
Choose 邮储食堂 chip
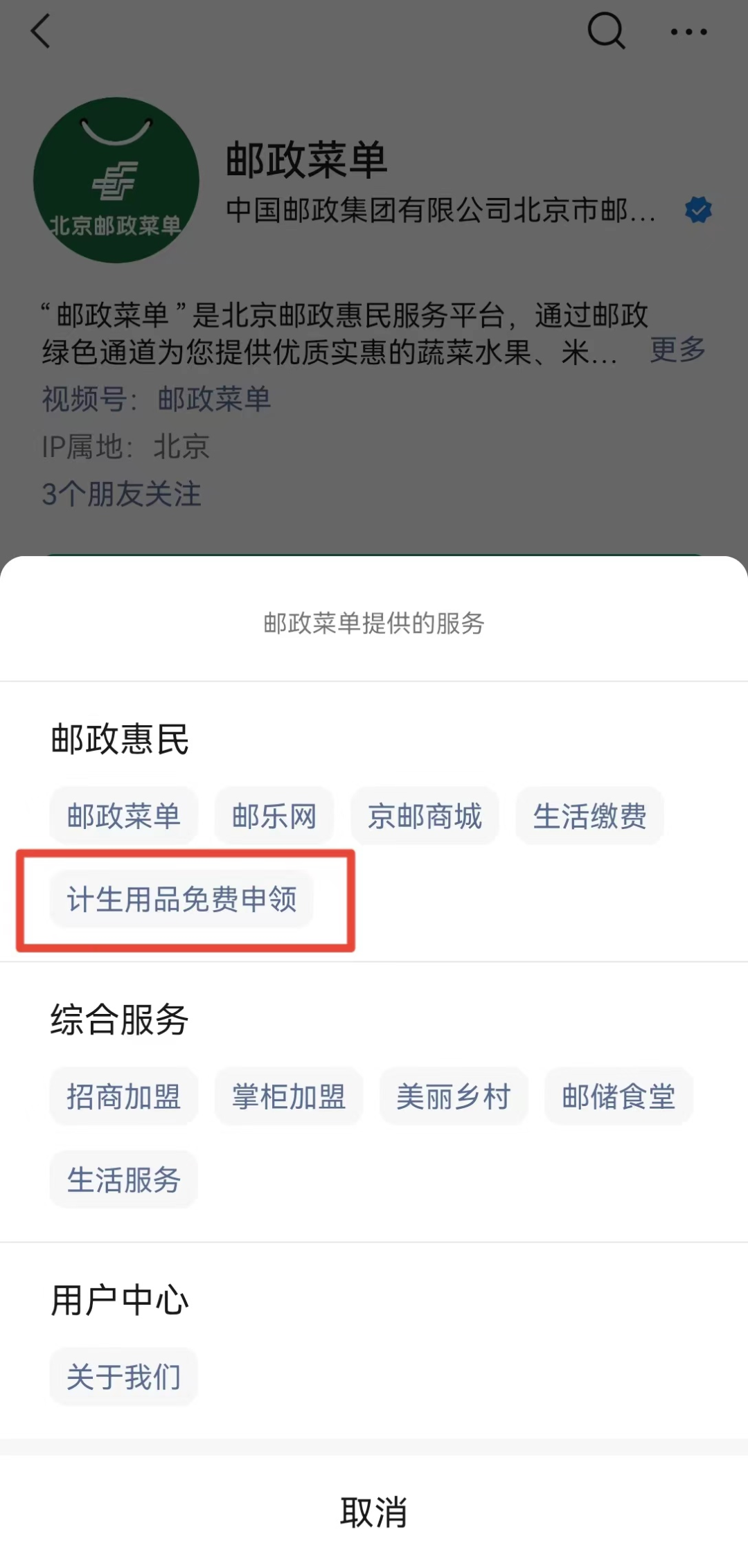point(618,1096)
